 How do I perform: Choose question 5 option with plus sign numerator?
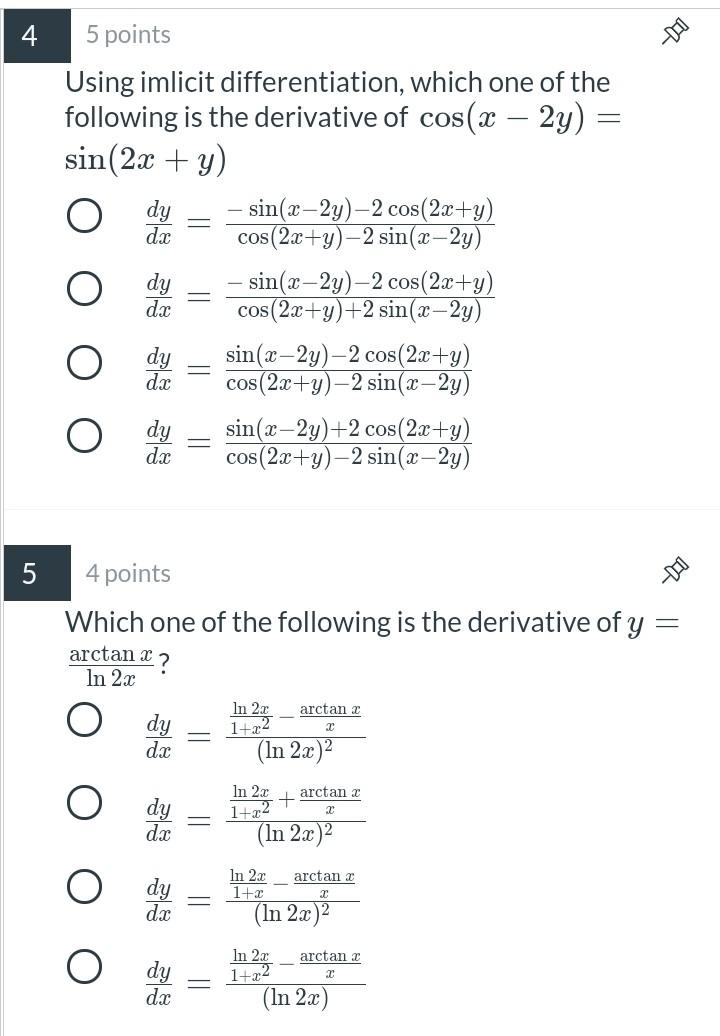click(85, 800)
